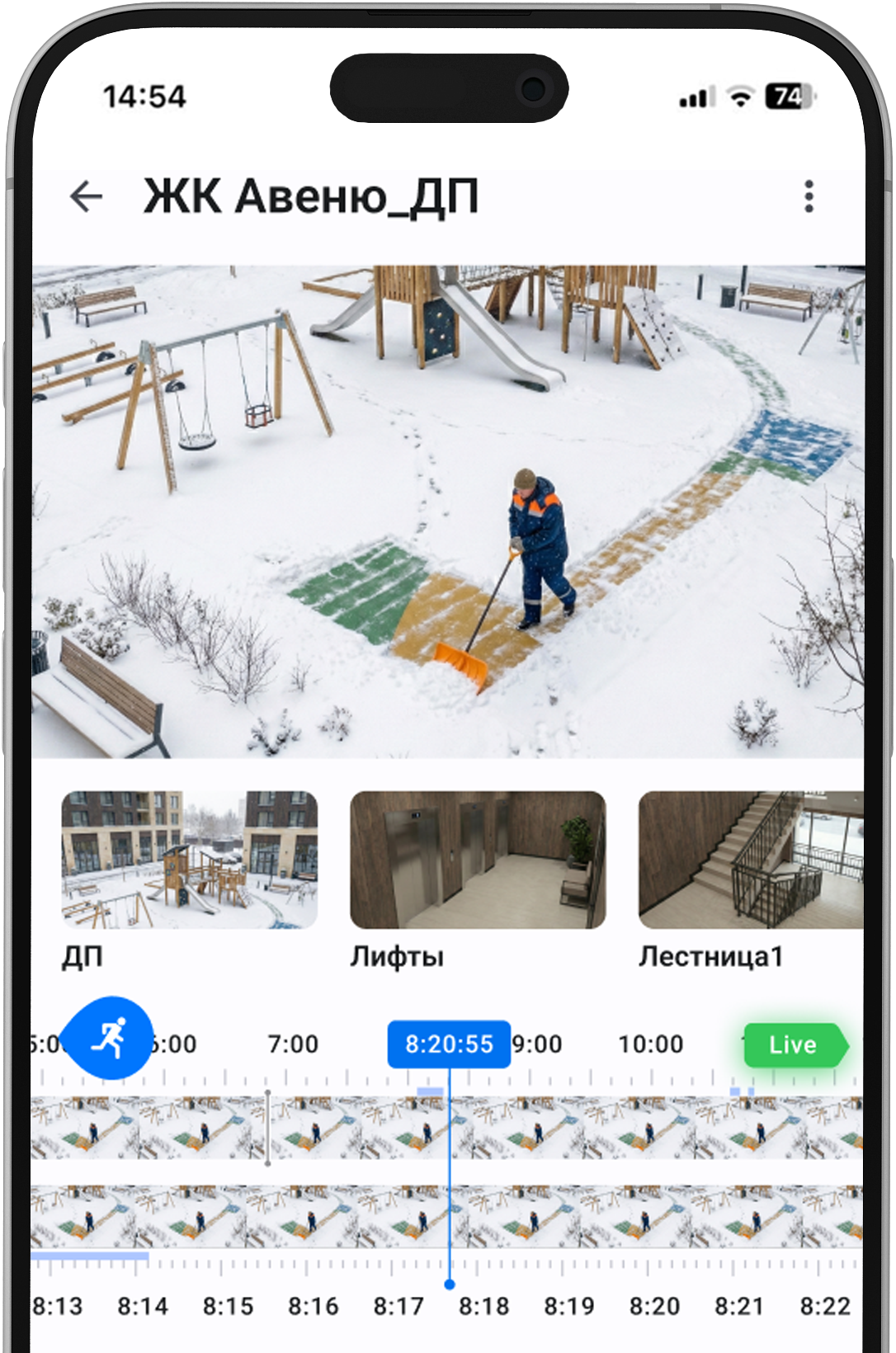
Task: Open the three-dot overflow menu
Action: [x=809, y=196]
